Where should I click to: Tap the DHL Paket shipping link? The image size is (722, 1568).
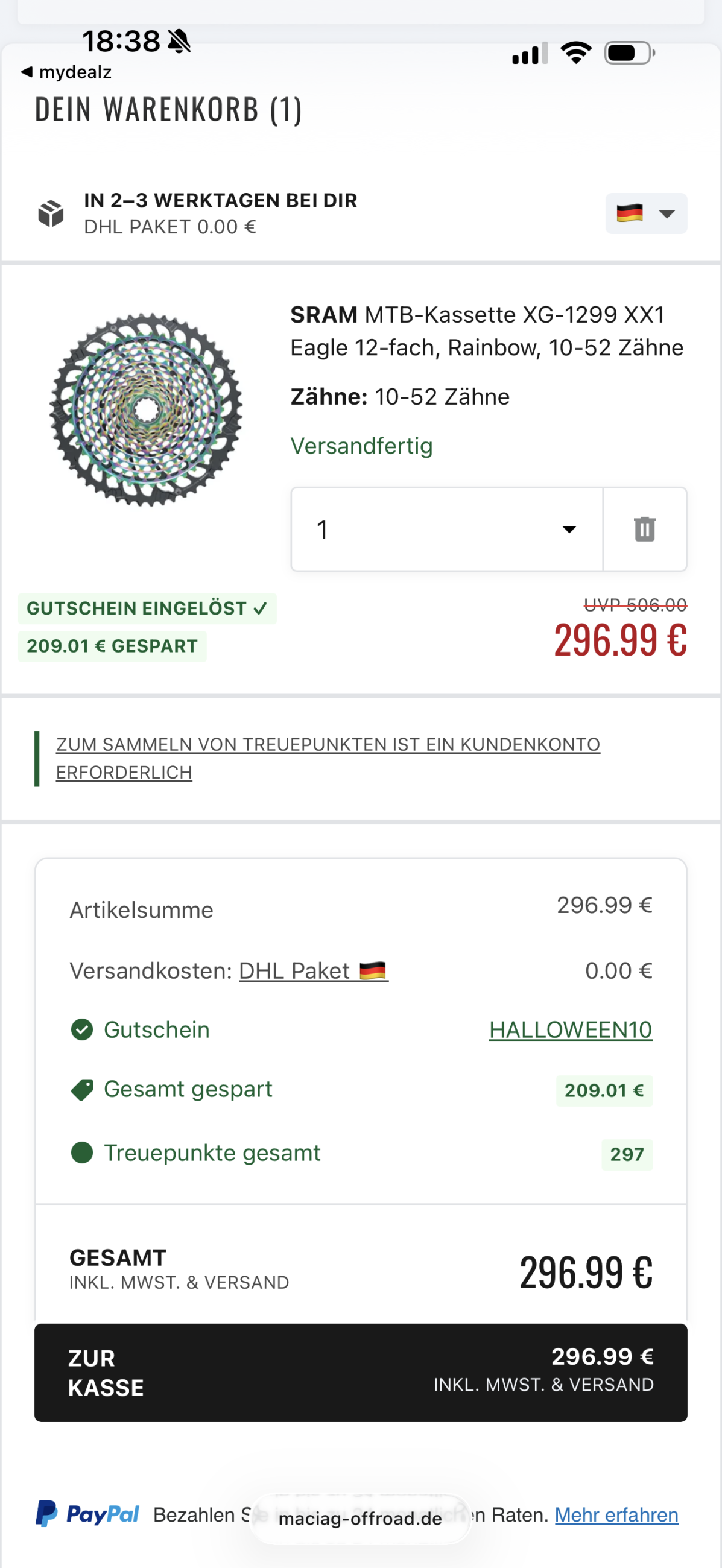click(312, 971)
